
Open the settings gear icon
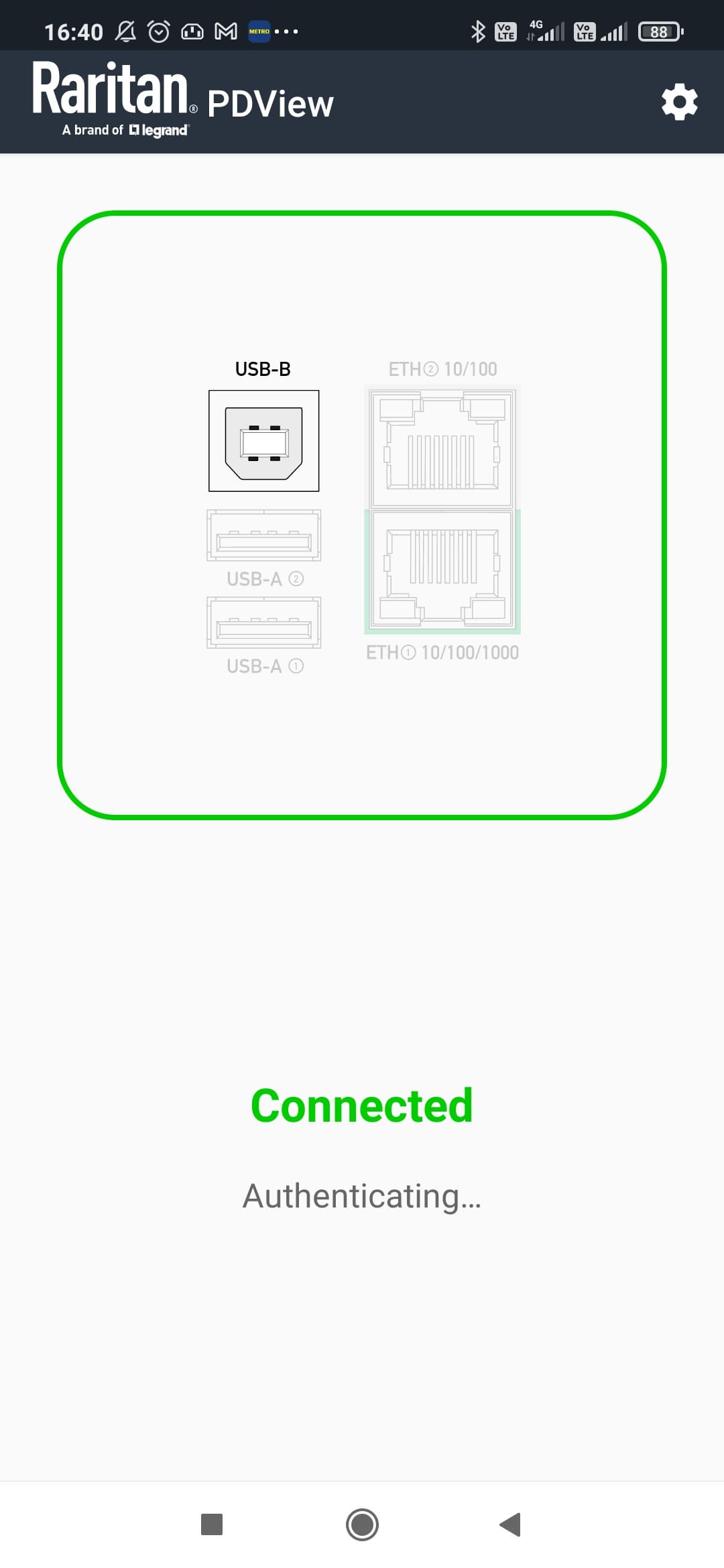click(x=679, y=102)
